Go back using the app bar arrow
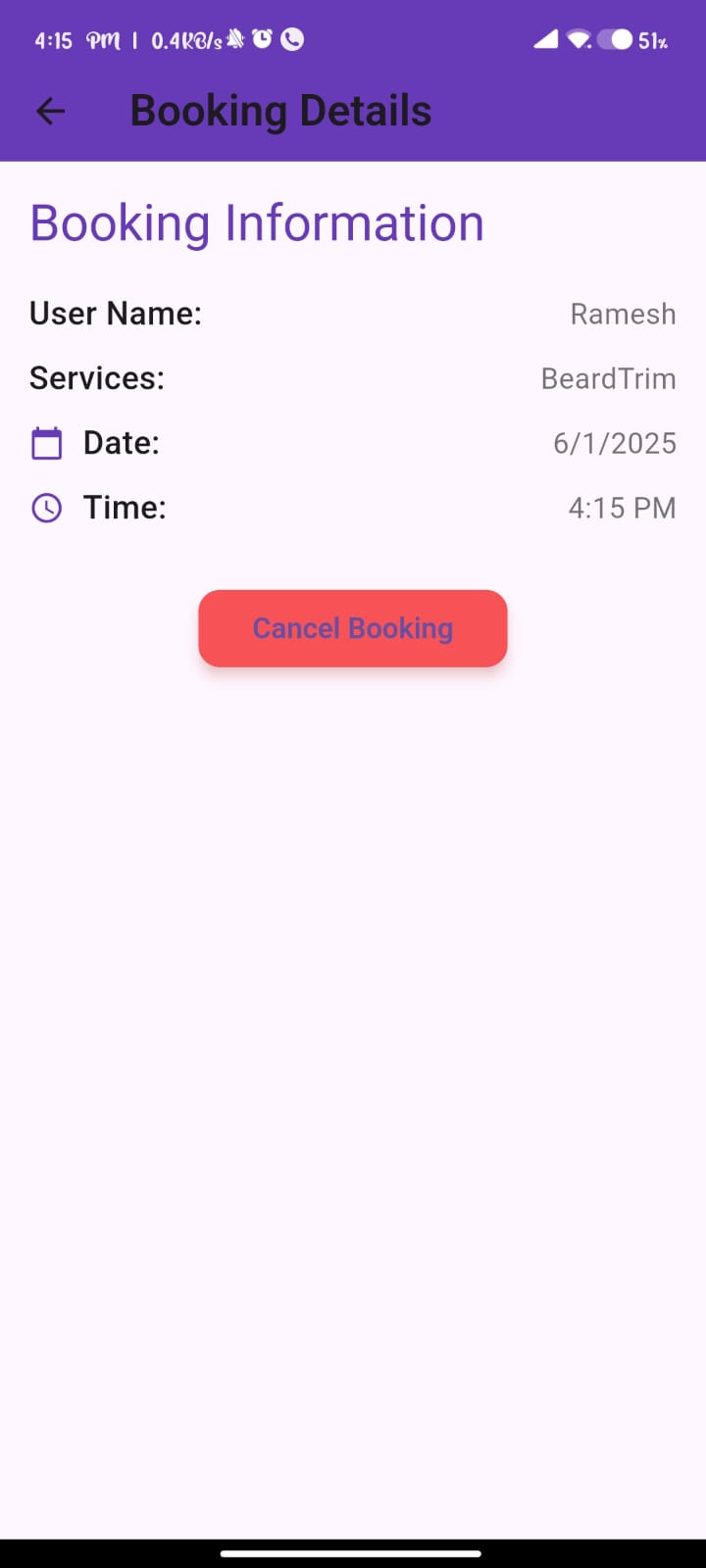706x1568 pixels. (x=50, y=112)
